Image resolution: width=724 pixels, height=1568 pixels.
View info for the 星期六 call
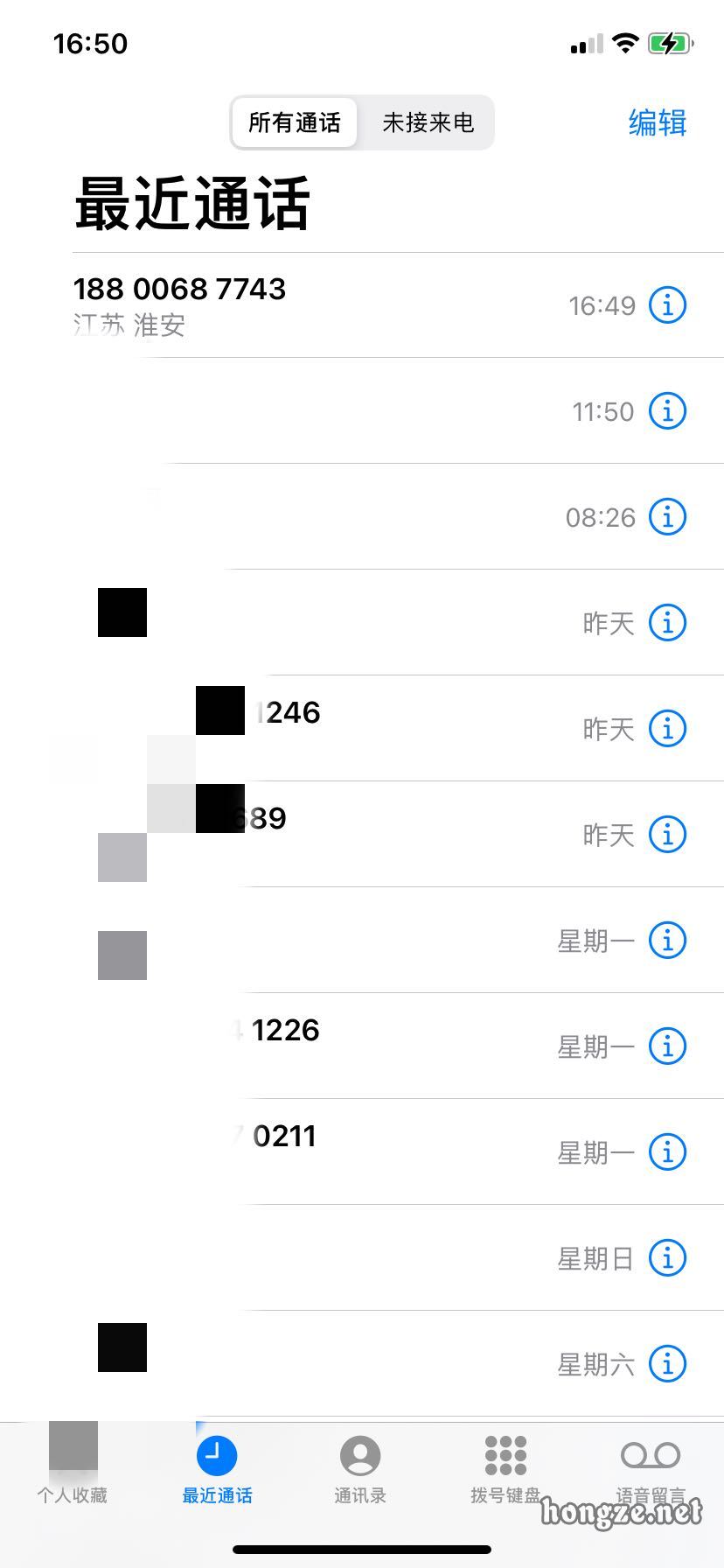tap(667, 1363)
